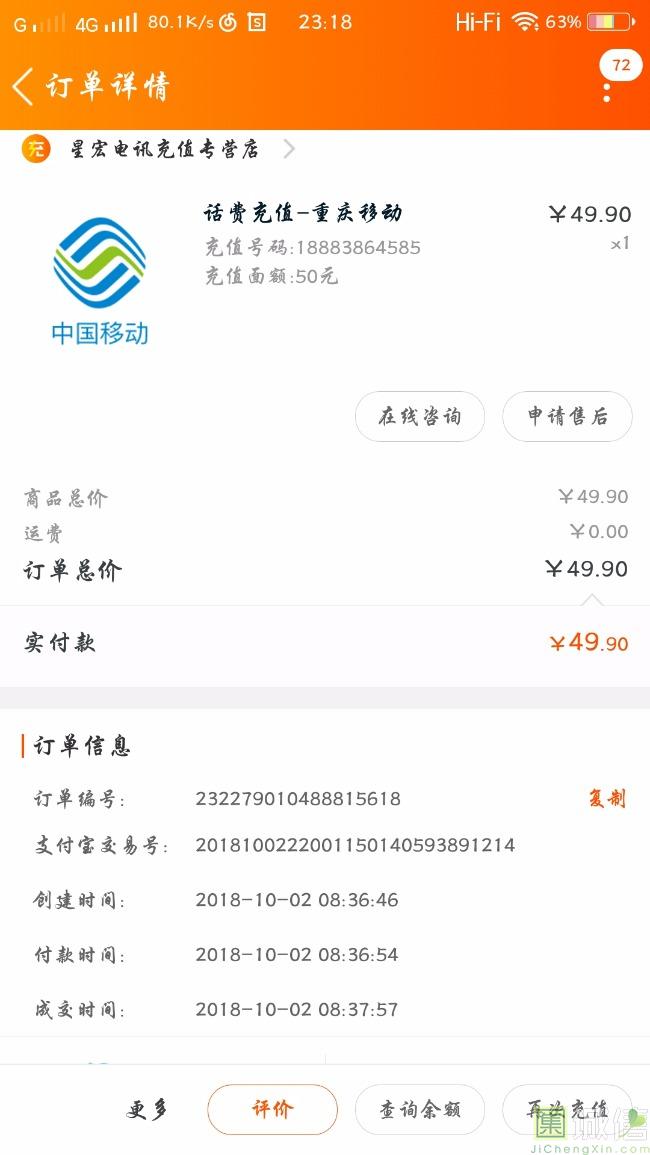The height and width of the screenshot is (1155, 650).
Task: Tap 在线咨询 to chat with seller
Action: point(419,417)
